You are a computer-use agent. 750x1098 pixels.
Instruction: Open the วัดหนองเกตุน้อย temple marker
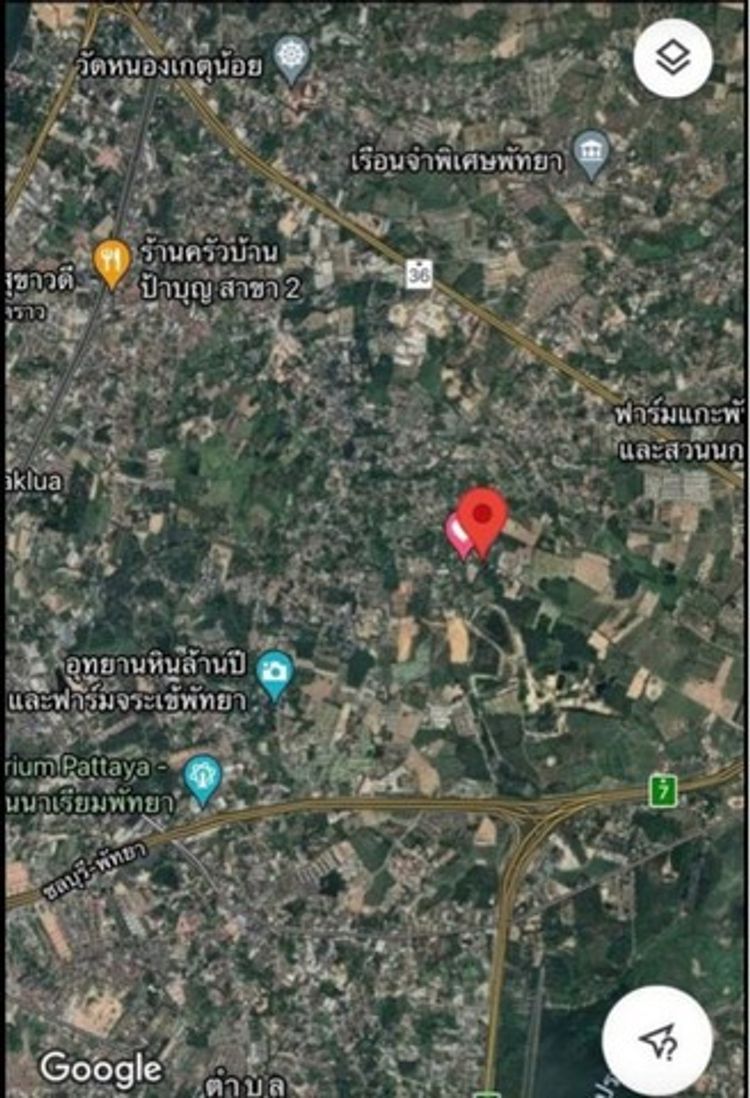pos(292,57)
